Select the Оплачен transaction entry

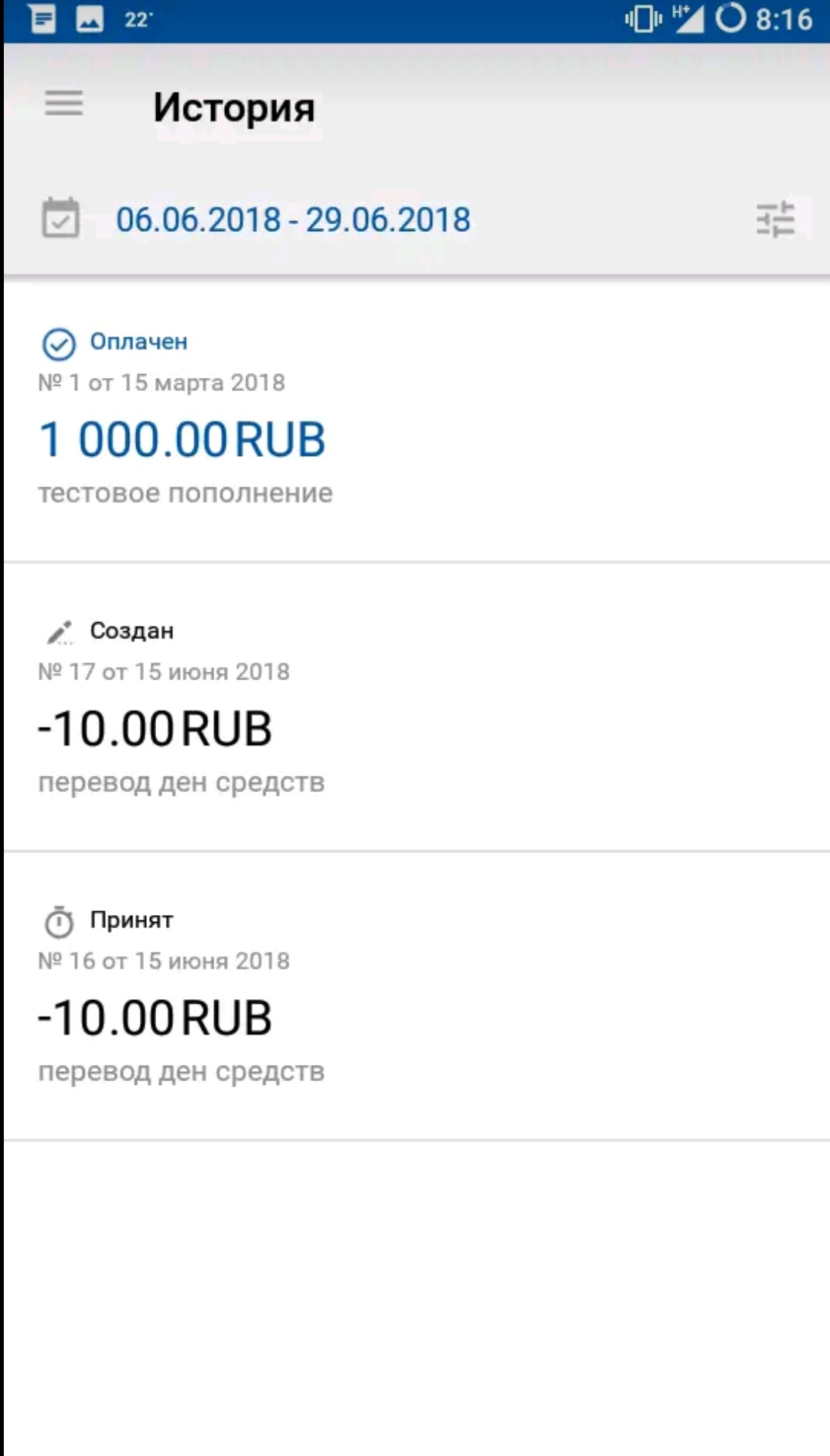pyautogui.click(x=139, y=341)
